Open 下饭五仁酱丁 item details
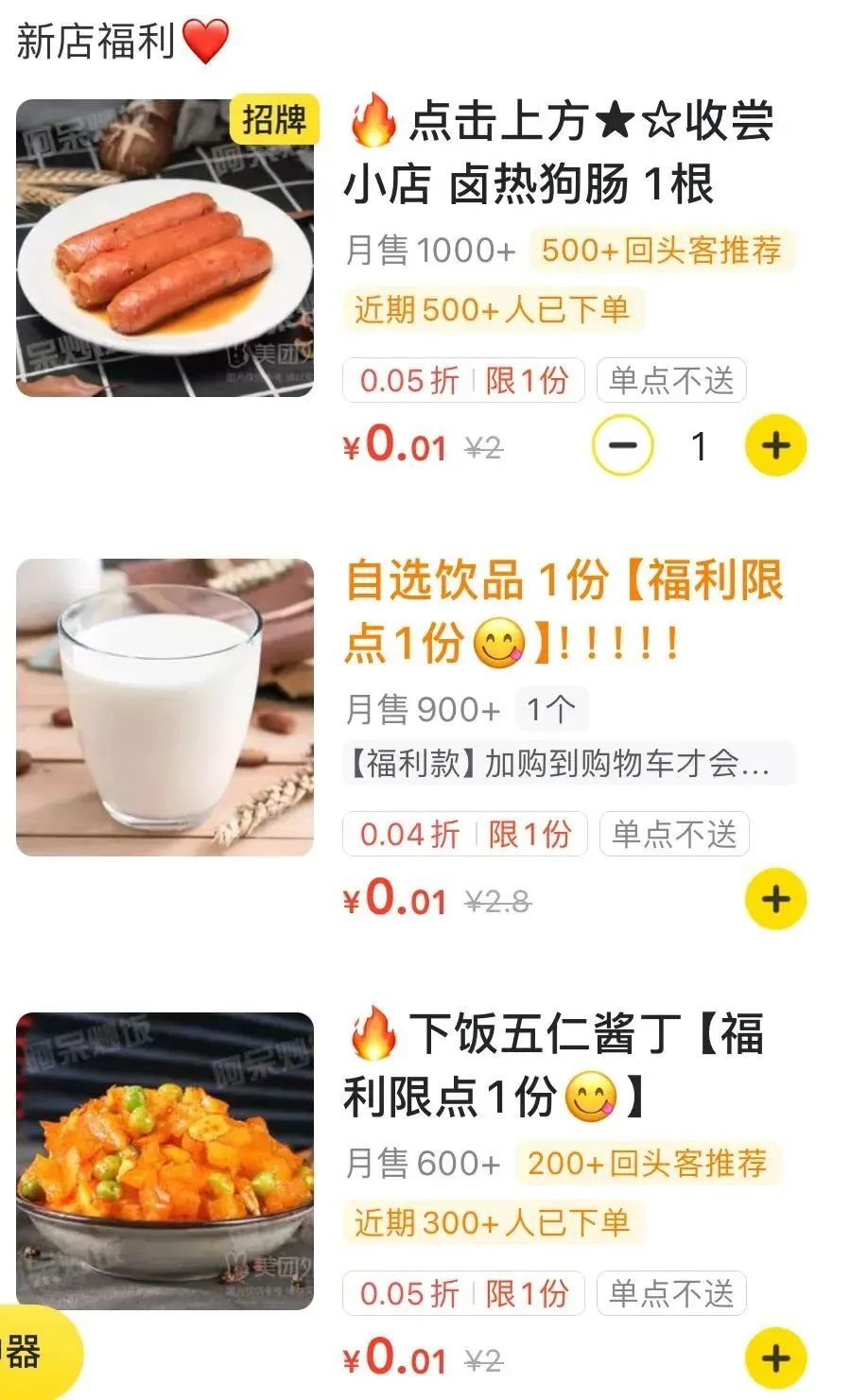 (x=553, y=1064)
